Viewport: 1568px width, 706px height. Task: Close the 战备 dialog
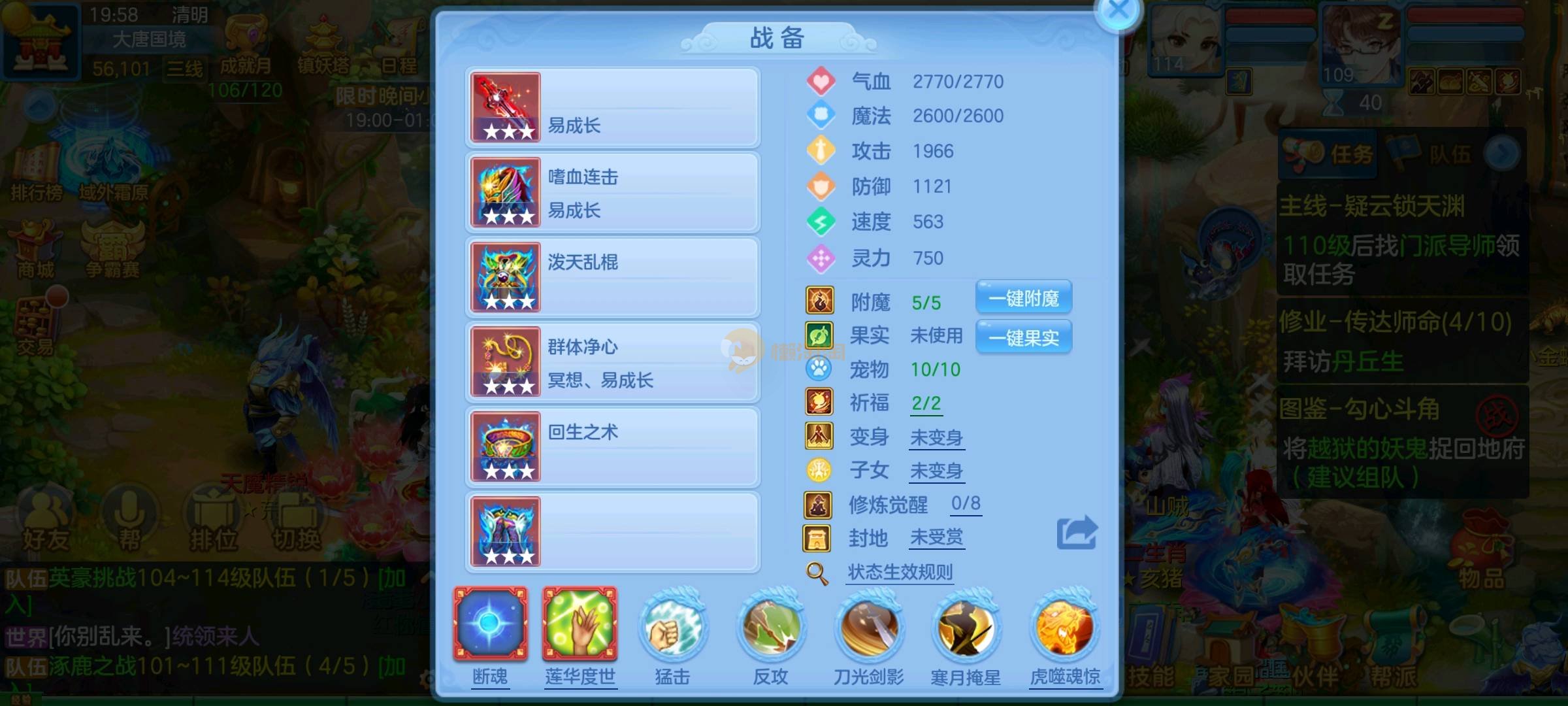1119,12
